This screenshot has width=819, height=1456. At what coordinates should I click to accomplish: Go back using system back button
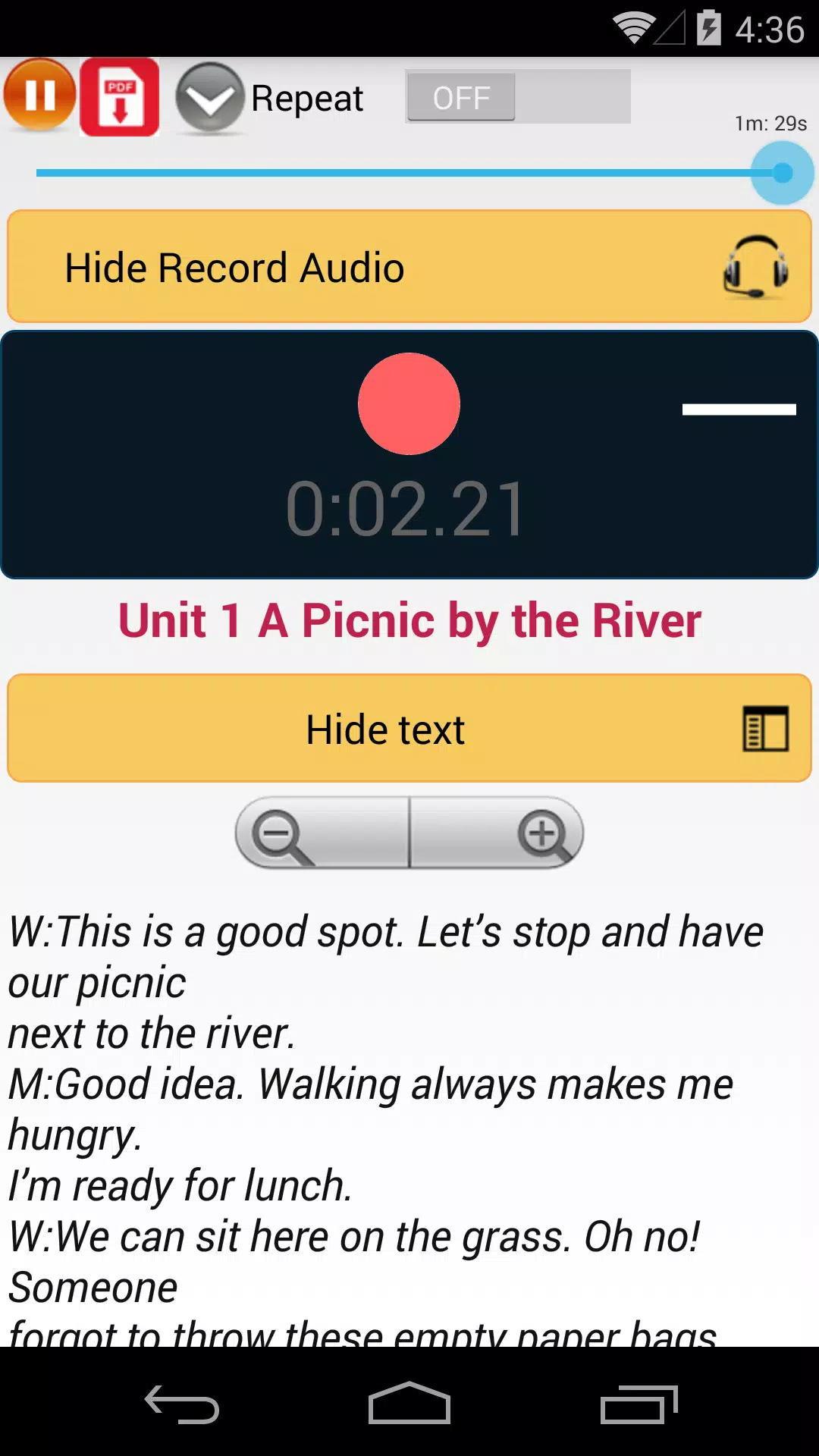182,1404
